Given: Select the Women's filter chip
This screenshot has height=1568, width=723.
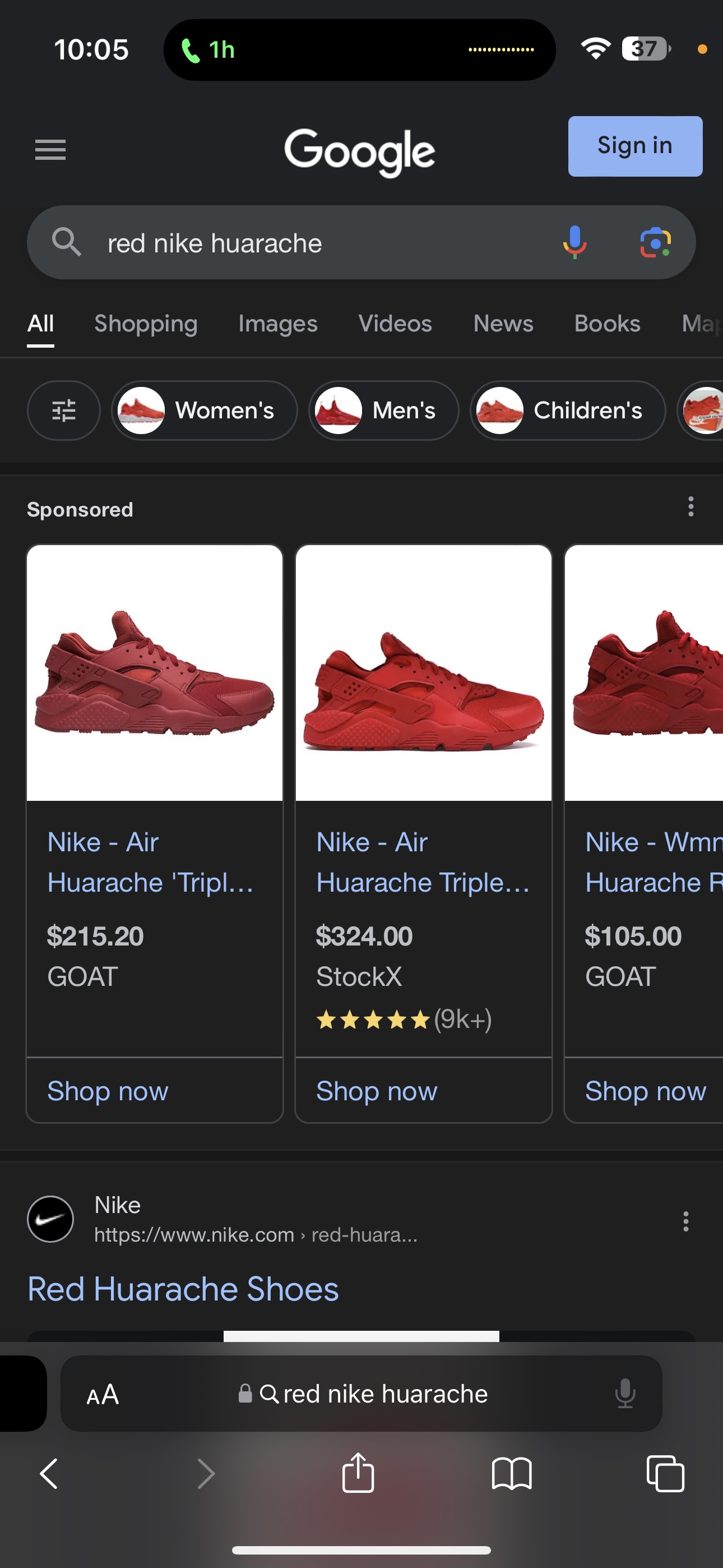Looking at the screenshot, I should pos(204,411).
